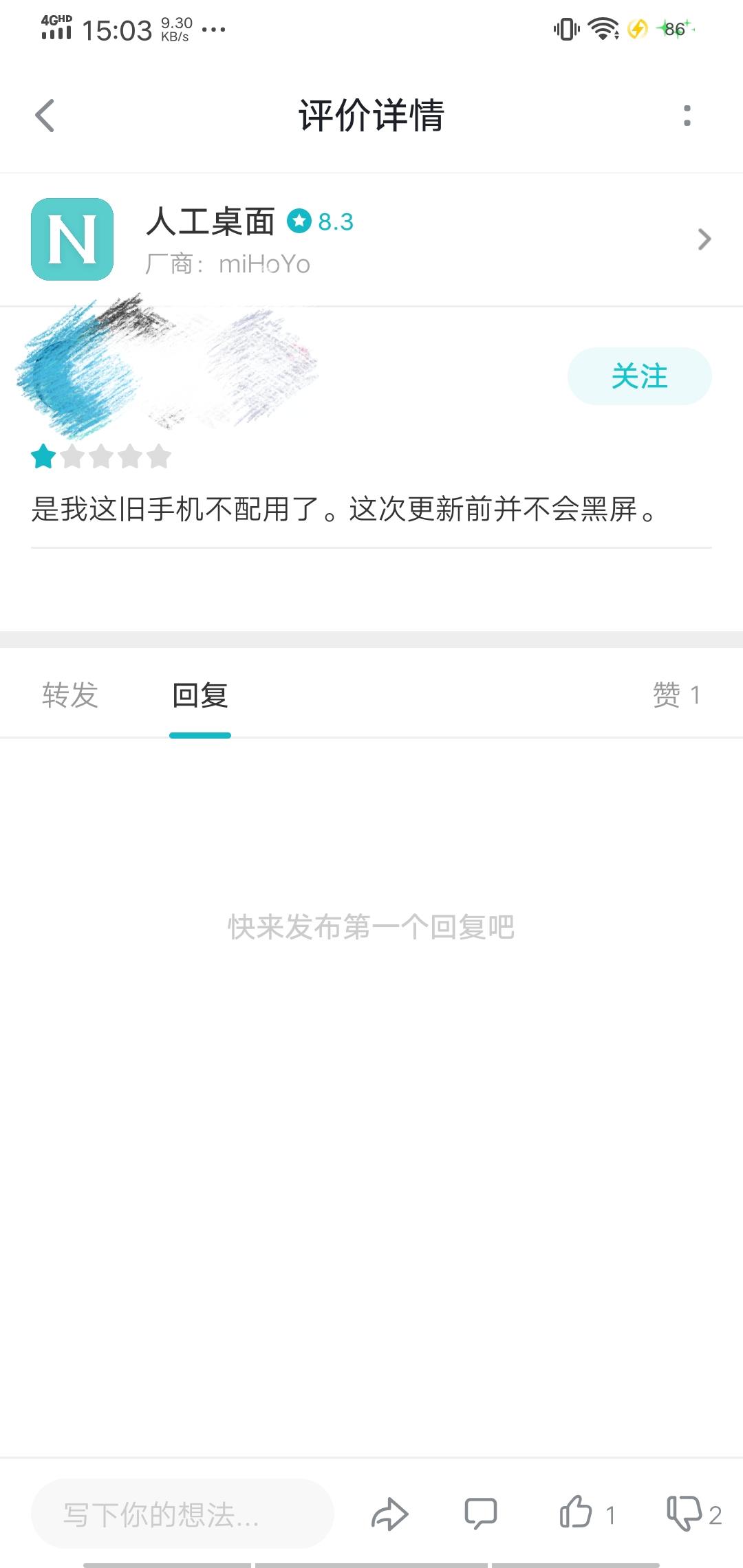
Task: Tap the 人工桌面 app icon
Action: tap(72, 239)
